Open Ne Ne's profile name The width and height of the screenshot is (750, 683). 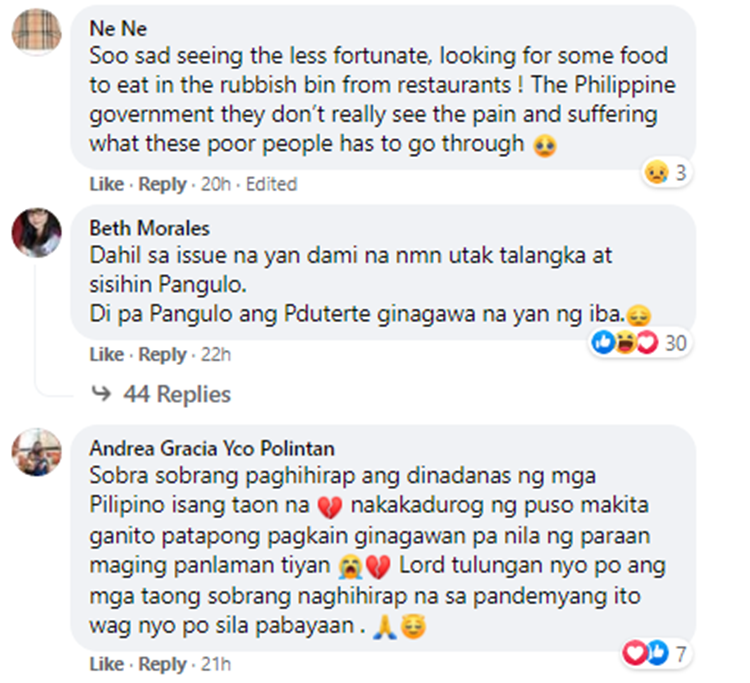[x=113, y=28]
